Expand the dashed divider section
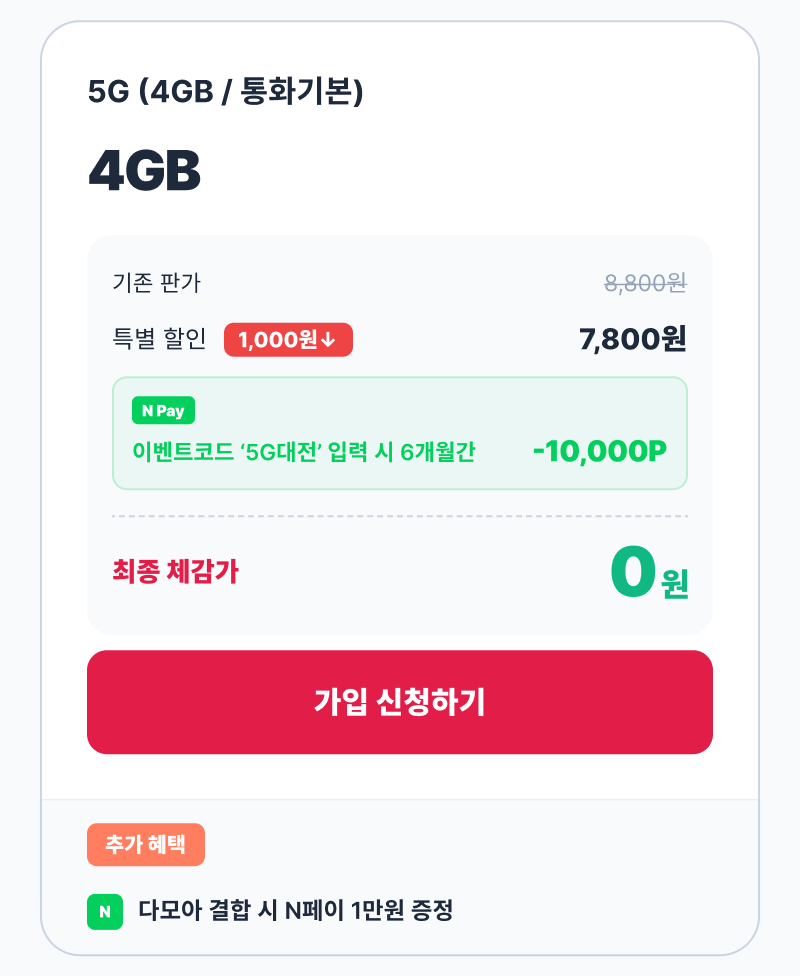Image resolution: width=800 pixels, height=976 pixels. click(x=400, y=516)
